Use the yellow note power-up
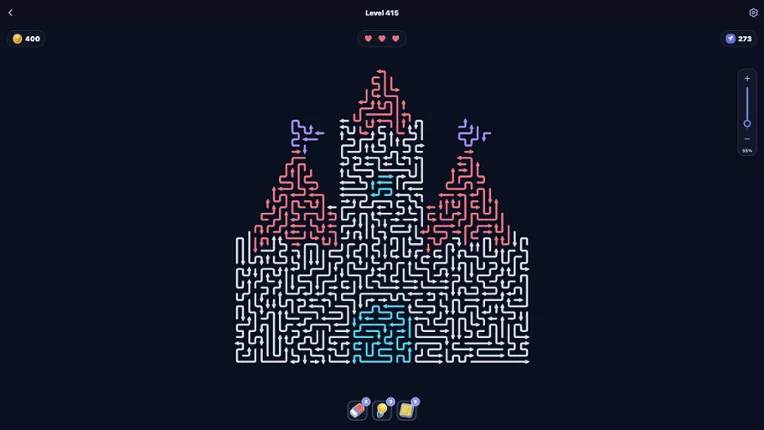 point(407,410)
